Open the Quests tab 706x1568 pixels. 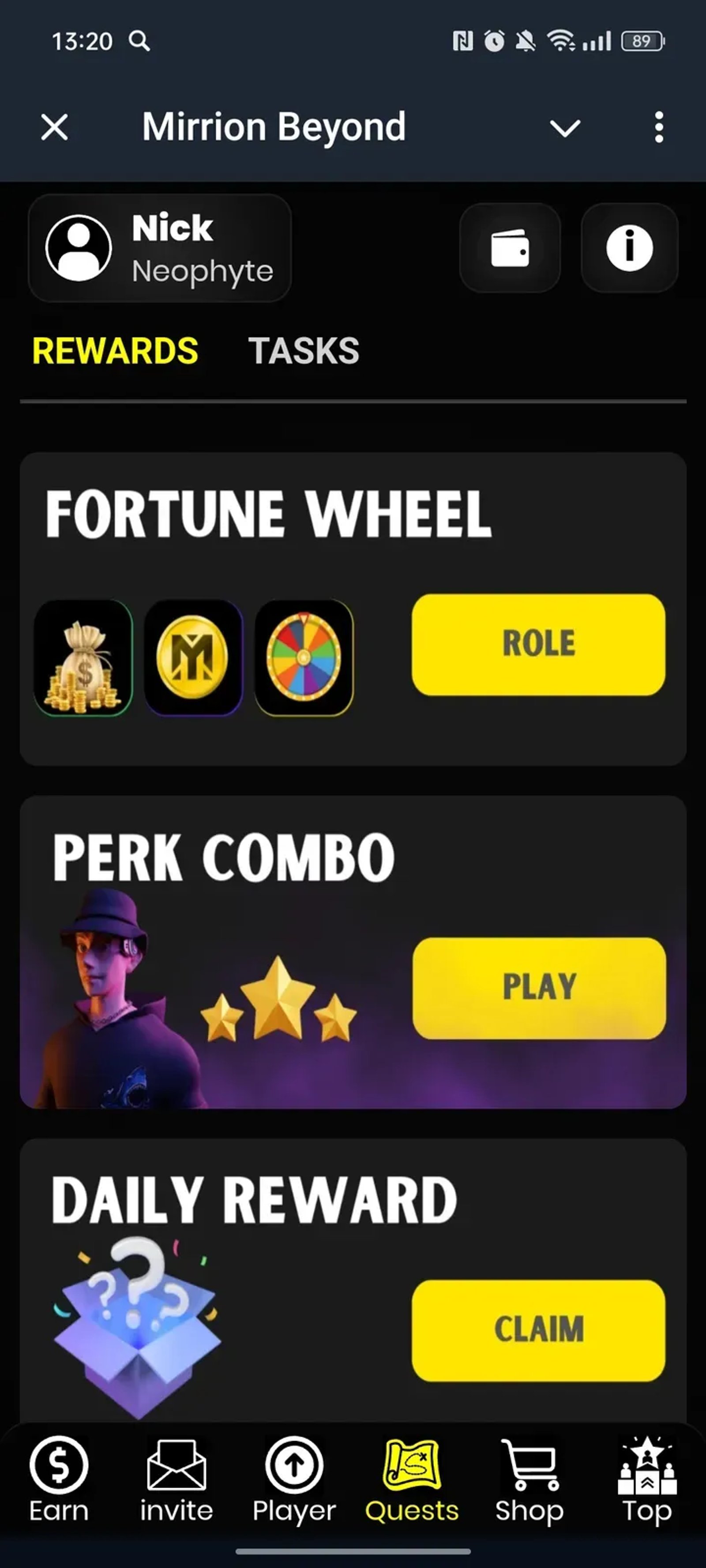412,1479
